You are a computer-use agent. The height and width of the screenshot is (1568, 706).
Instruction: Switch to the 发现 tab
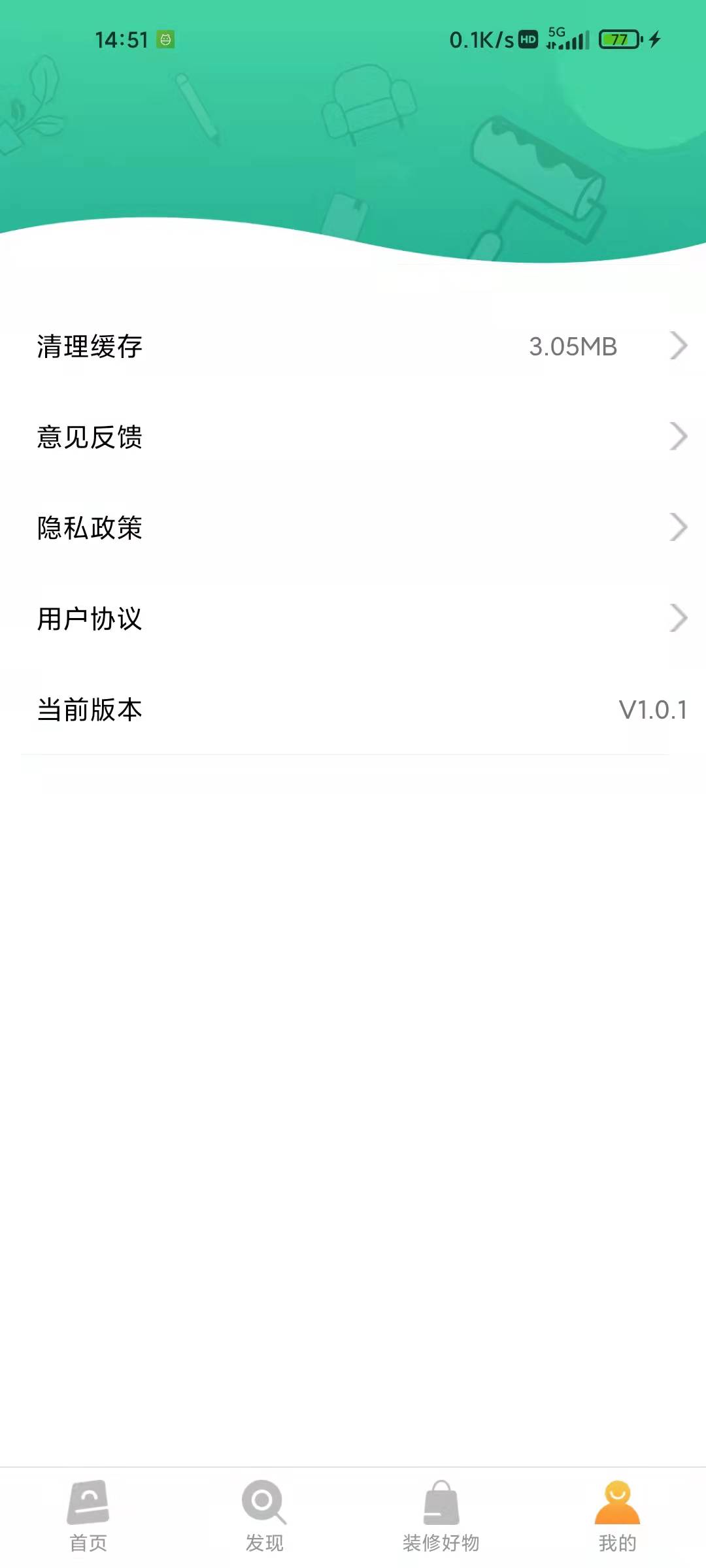[x=264, y=1516]
